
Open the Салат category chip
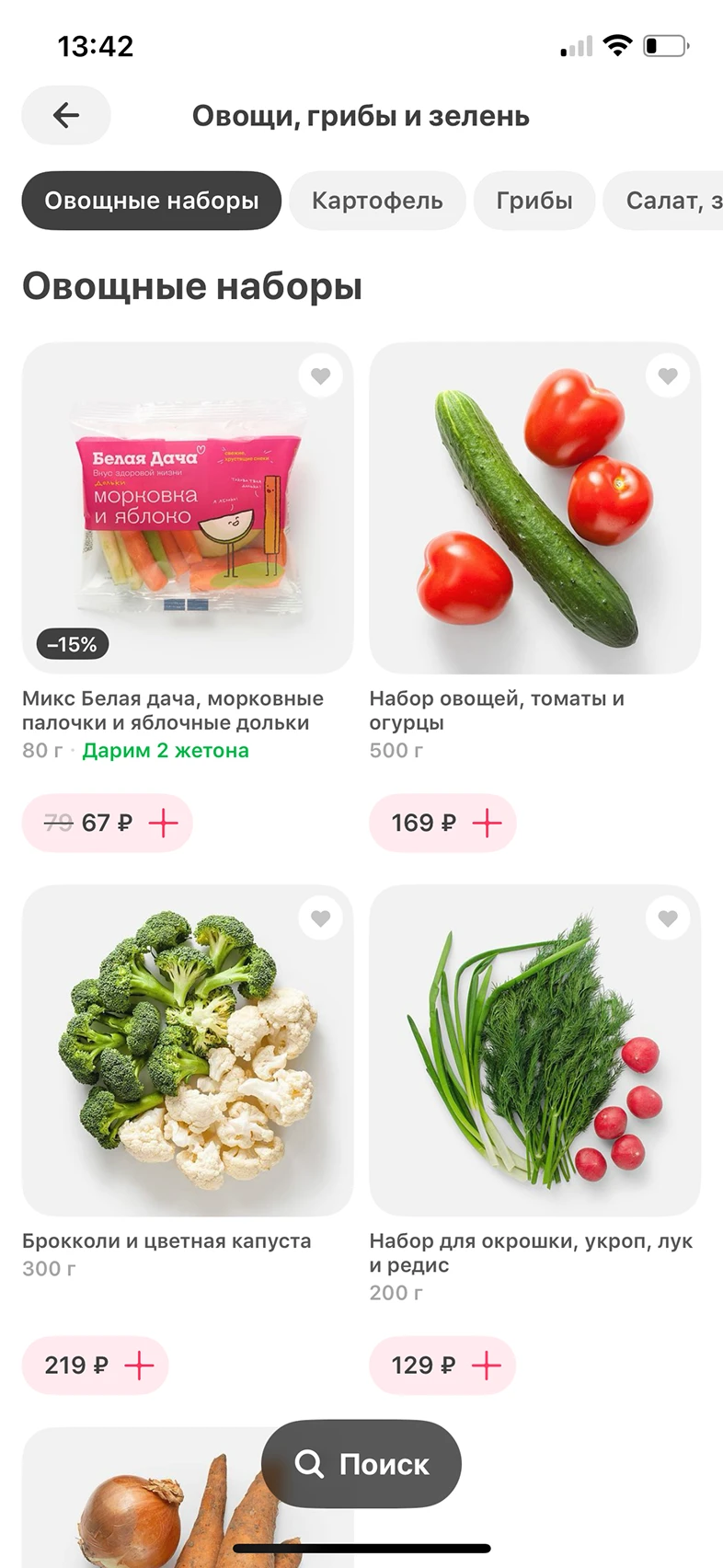point(667,201)
